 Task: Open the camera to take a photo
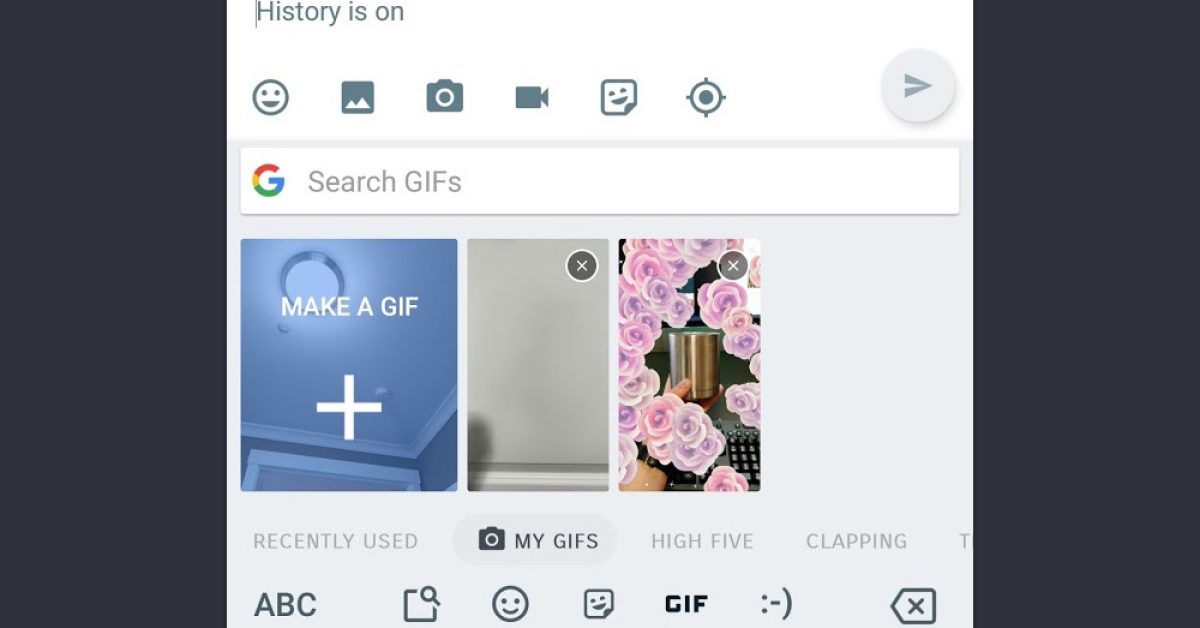pos(445,97)
